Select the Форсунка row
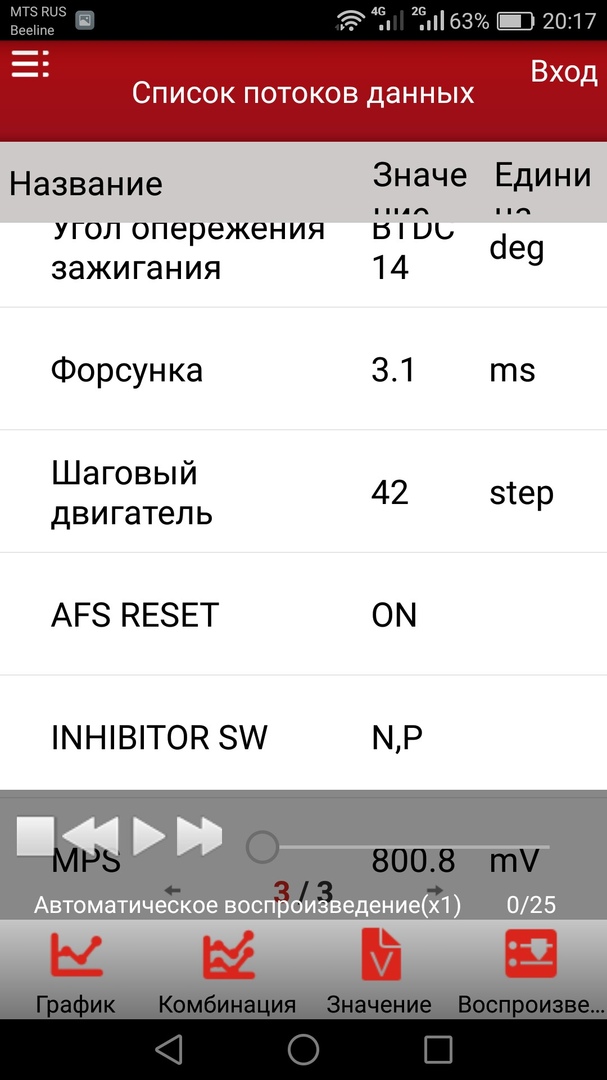The width and height of the screenshot is (607, 1080). pos(303,370)
